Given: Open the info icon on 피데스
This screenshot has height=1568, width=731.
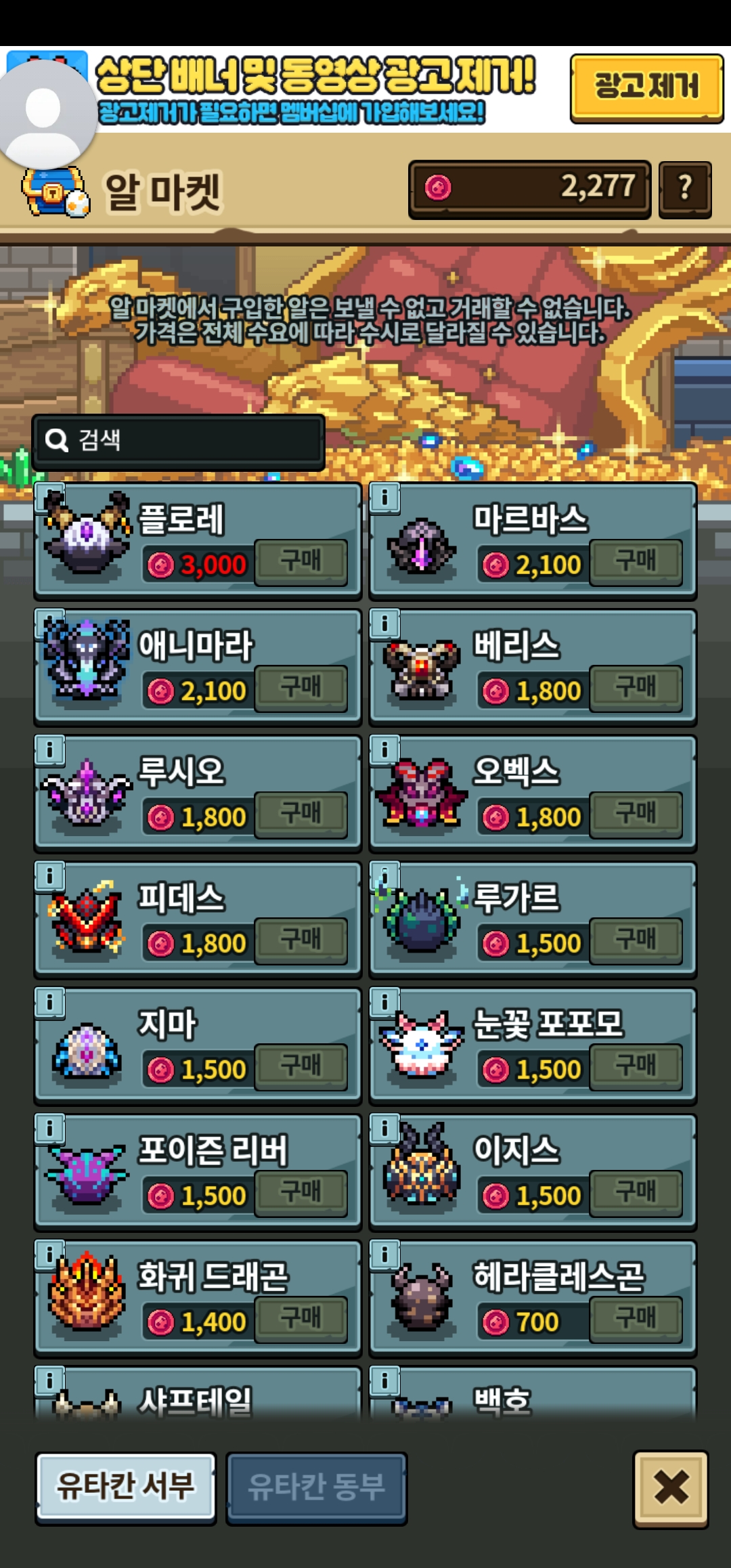Looking at the screenshot, I should 50,876.
